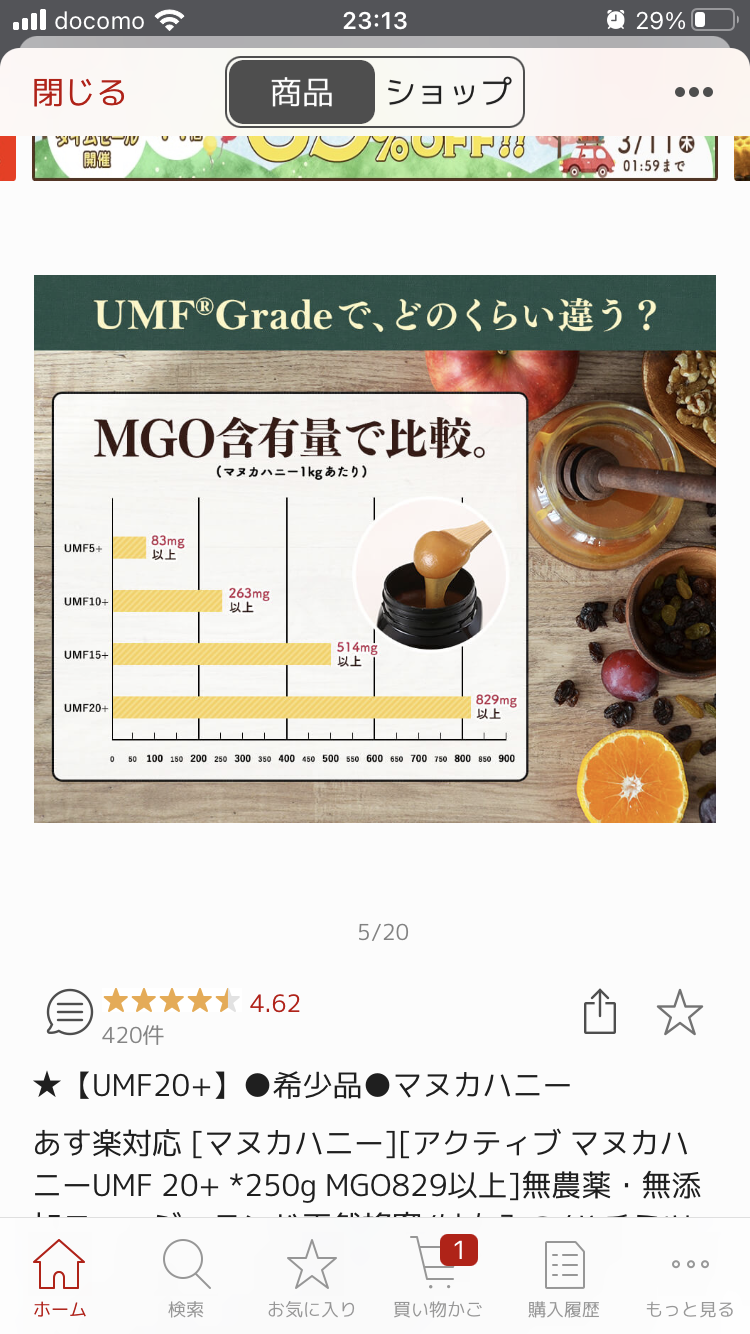The image size is (750, 1334).
Task: Switch to the ショップ segment
Action: click(449, 92)
